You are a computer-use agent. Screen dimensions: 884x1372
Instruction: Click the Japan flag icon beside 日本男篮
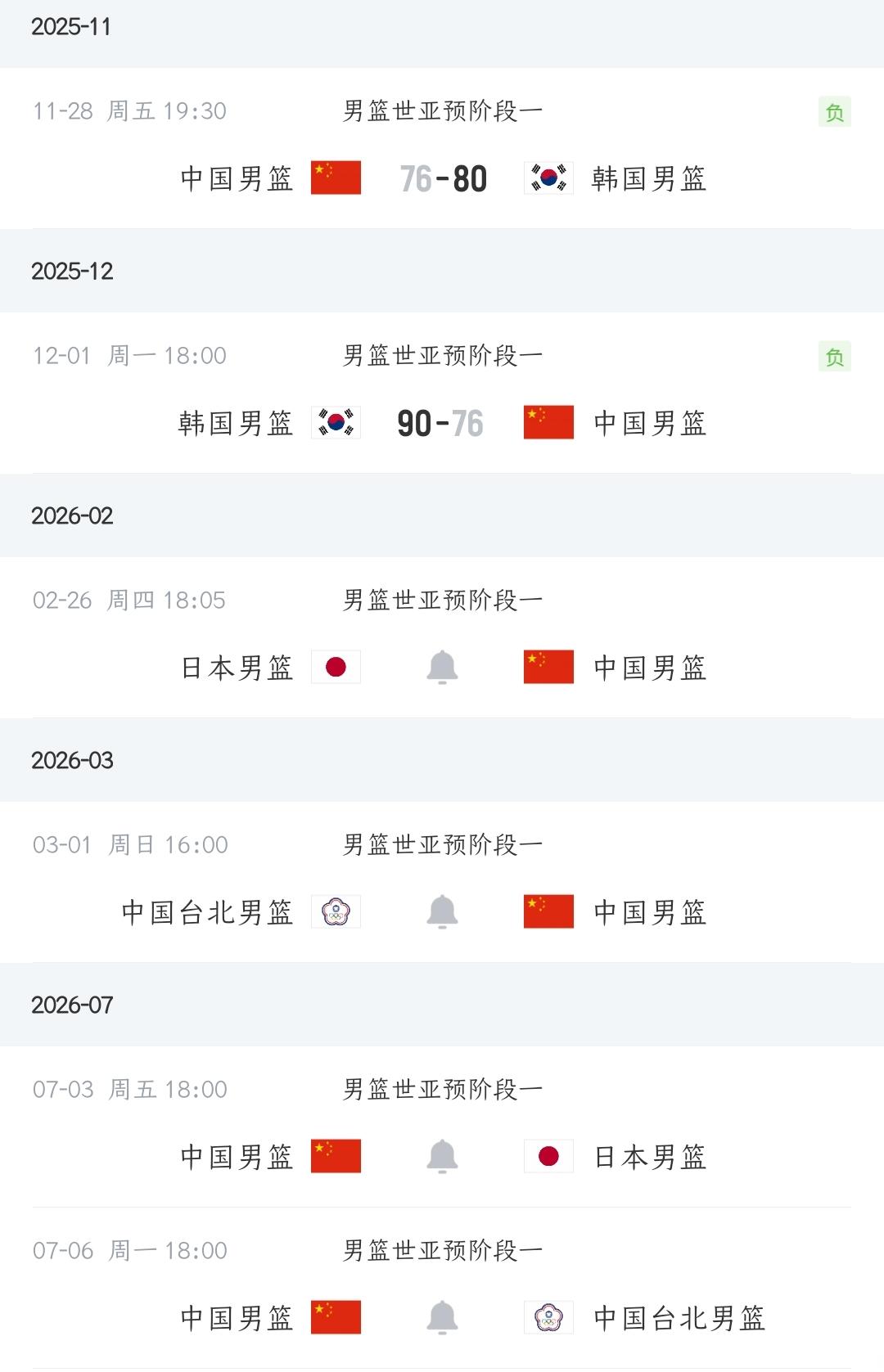336,667
